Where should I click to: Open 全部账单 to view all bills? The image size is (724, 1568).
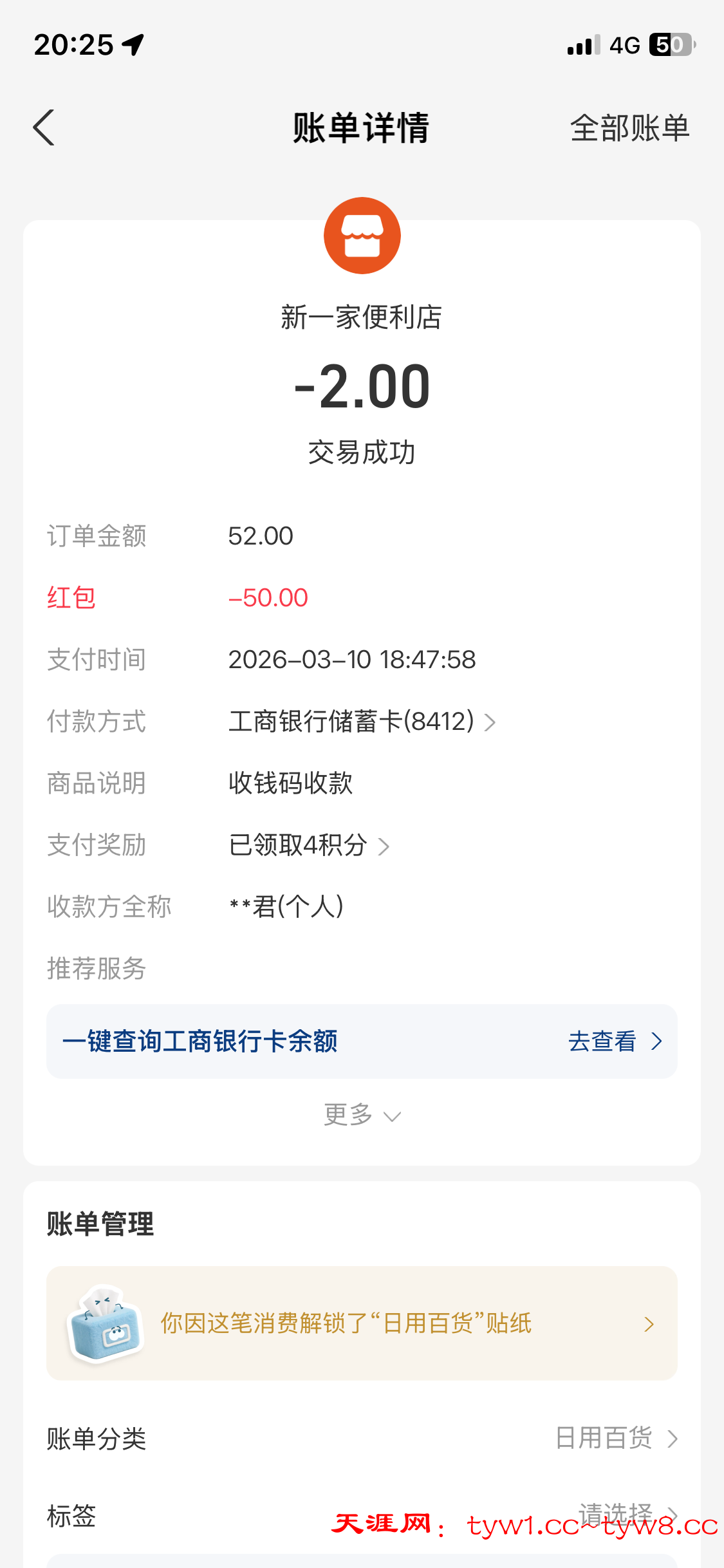(631, 128)
